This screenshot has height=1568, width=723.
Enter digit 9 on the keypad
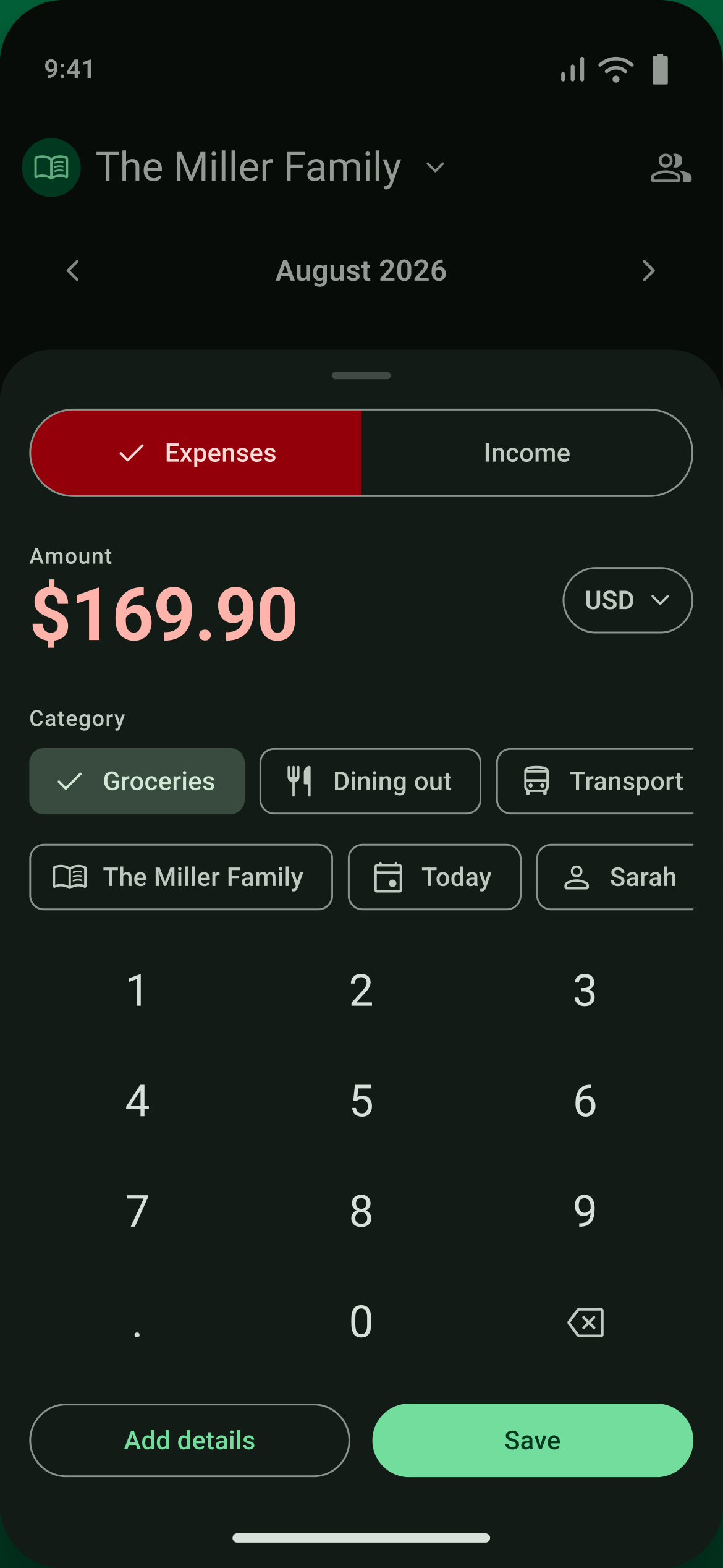coord(585,1211)
